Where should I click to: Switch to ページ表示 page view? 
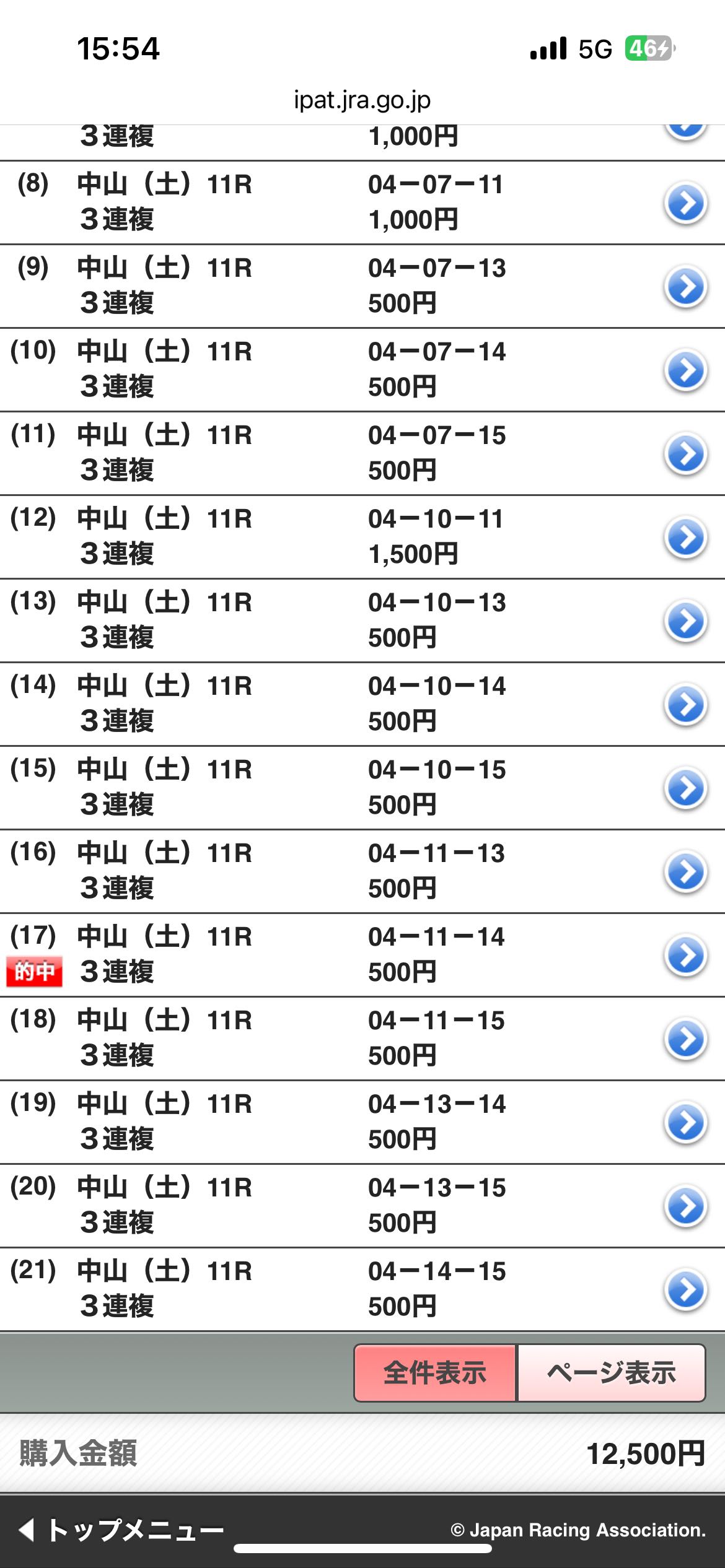coord(611,1373)
